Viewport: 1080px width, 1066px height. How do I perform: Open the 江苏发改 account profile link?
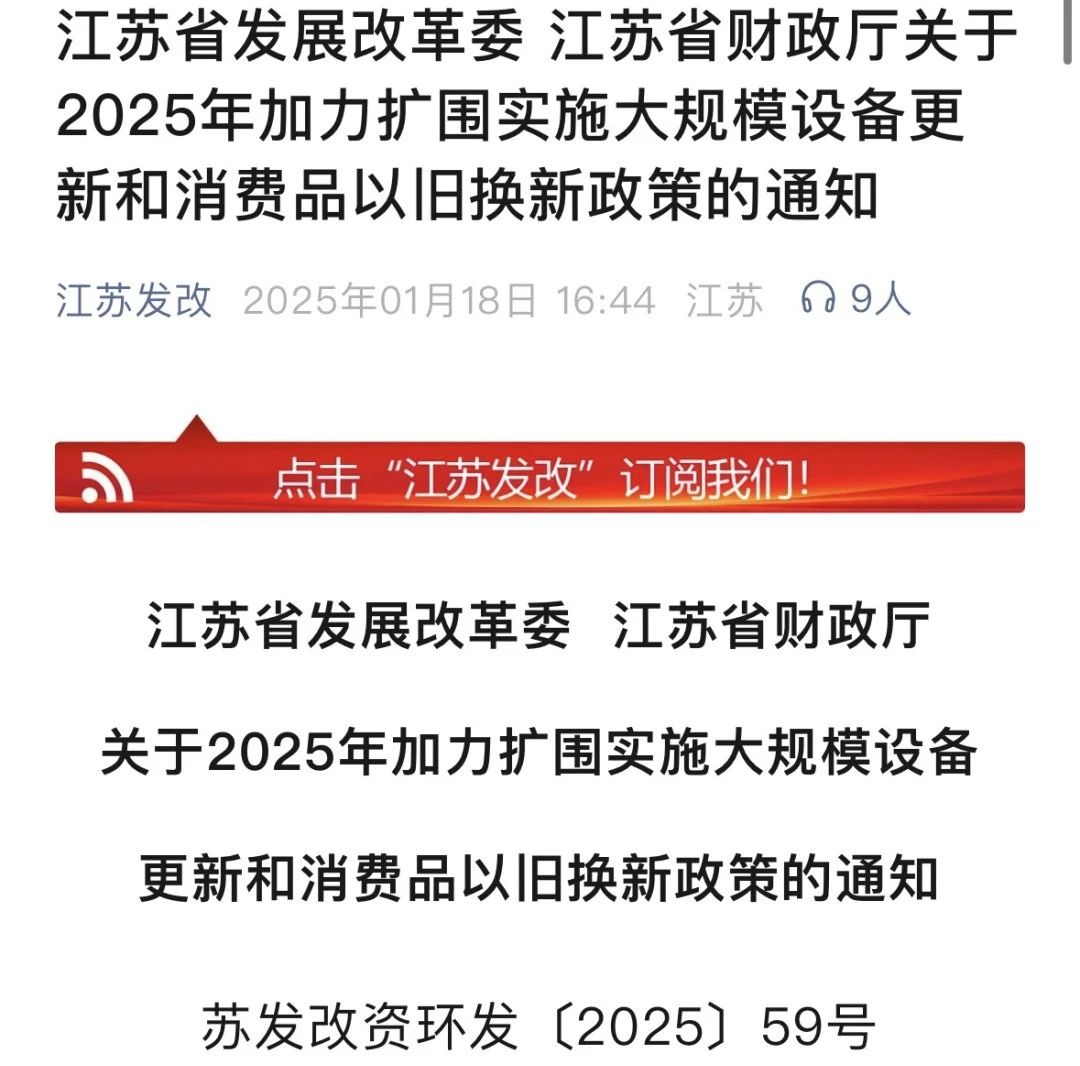coord(134,300)
